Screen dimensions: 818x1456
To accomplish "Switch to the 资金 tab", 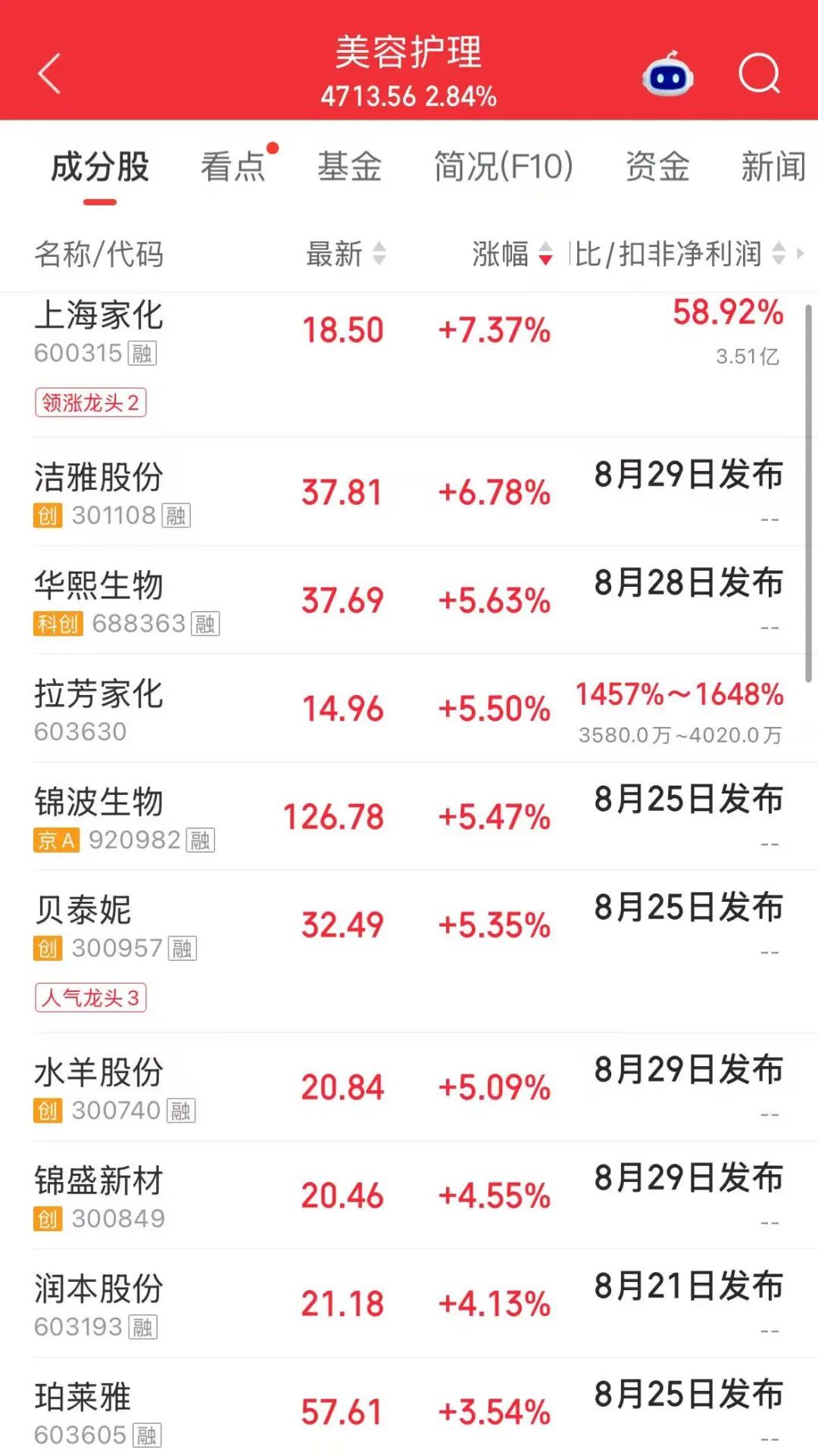I will click(657, 166).
